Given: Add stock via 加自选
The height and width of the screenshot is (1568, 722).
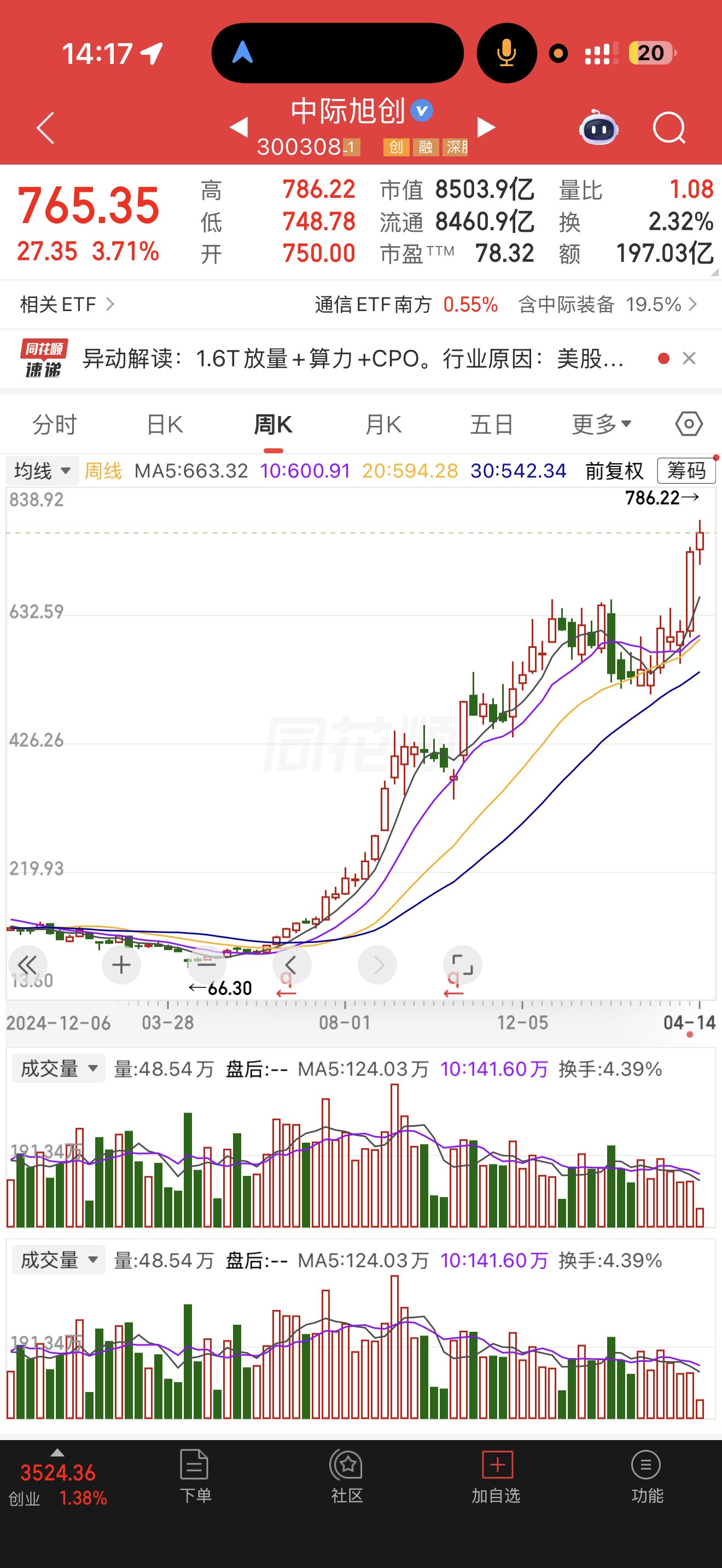Looking at the screenshot, I should (496, 1477).
